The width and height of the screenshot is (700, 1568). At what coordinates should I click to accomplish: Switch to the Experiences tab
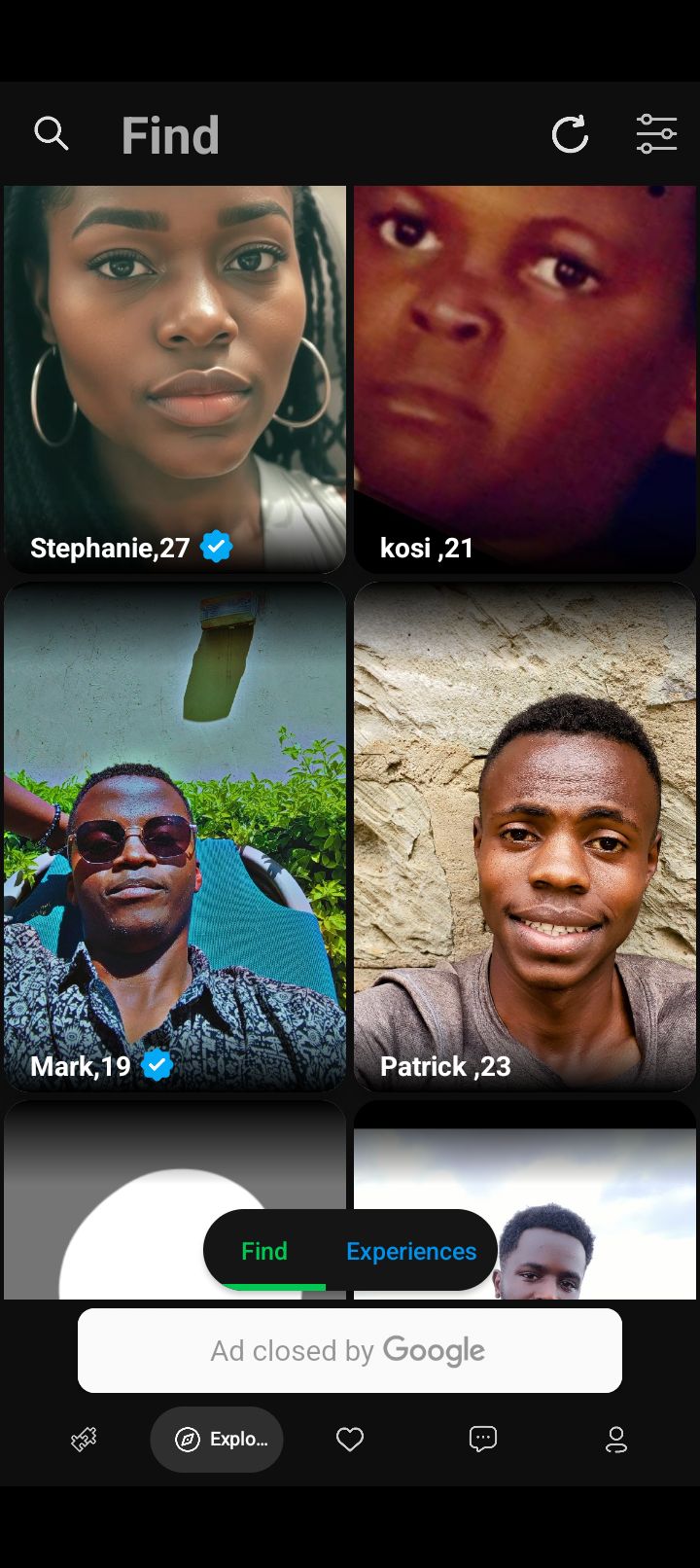(x=411, y=1251)
